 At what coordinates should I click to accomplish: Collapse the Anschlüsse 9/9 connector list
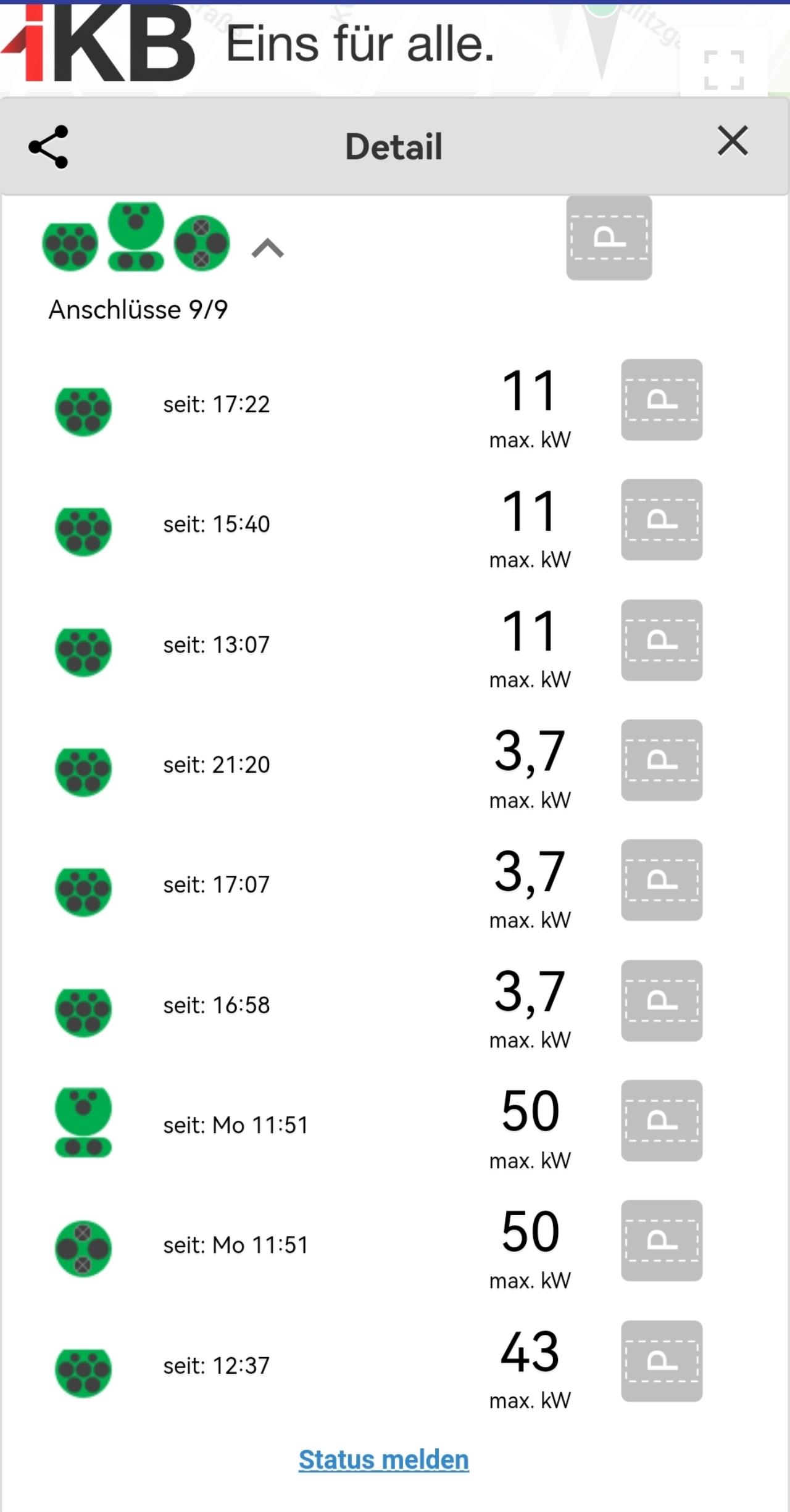point(267,248)
